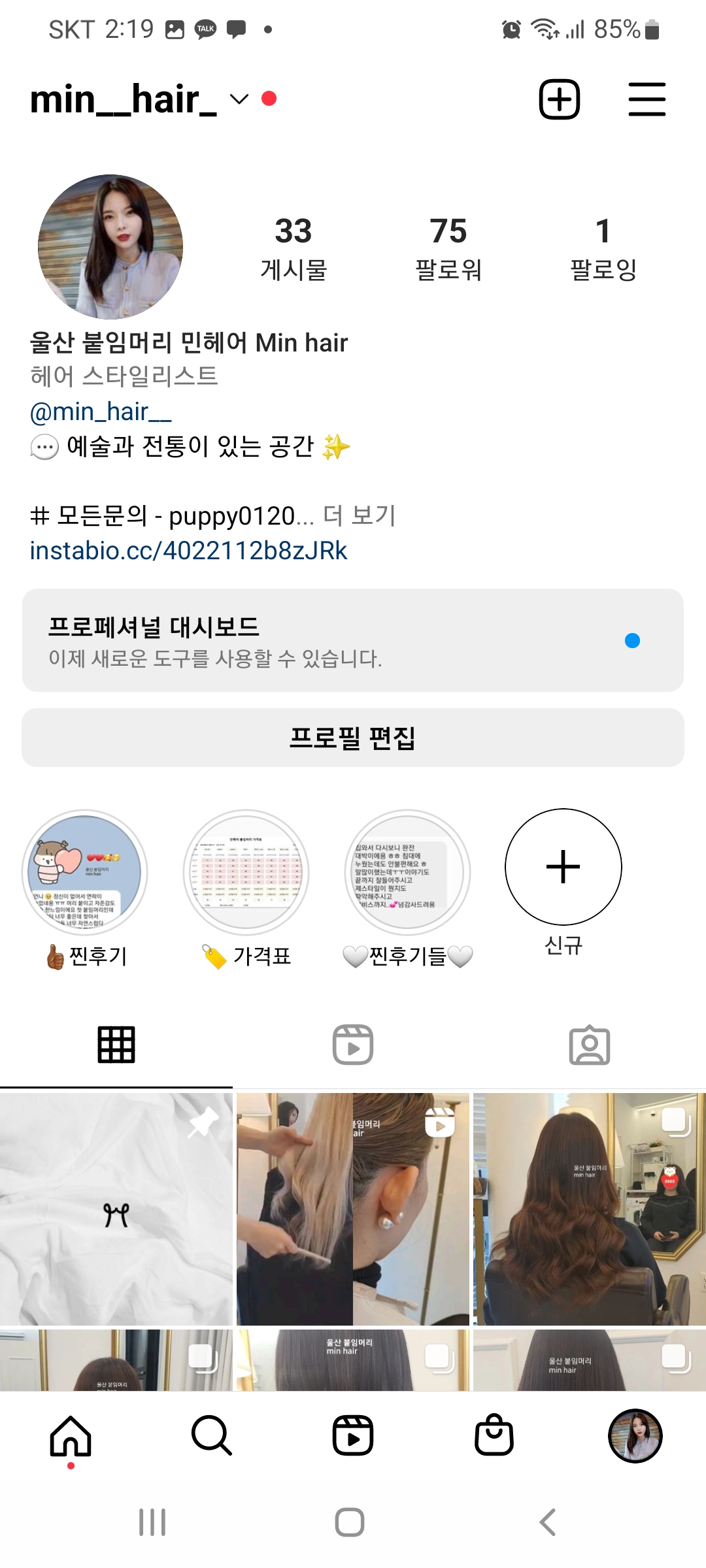Open the shop tab in bottom navigation
Viewport: 706px width, 1568px height.
(x=494, y=1436)
